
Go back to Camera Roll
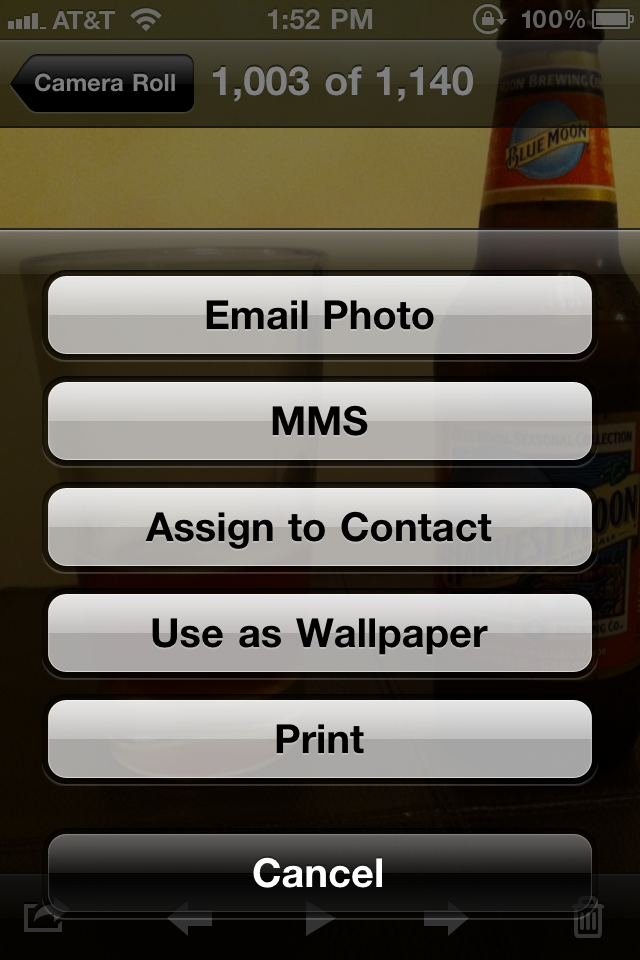coord(103,83)
